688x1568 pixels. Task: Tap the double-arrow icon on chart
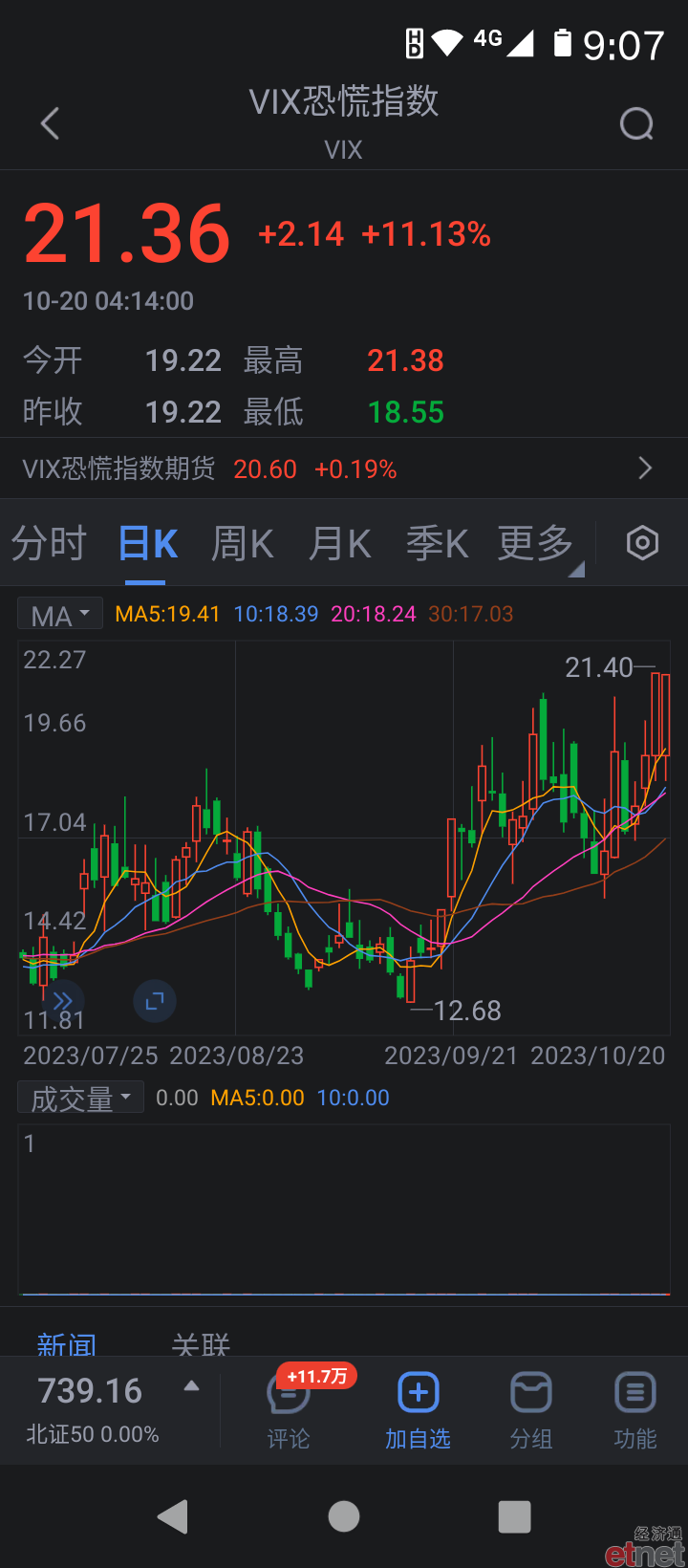coord(63,1001)
